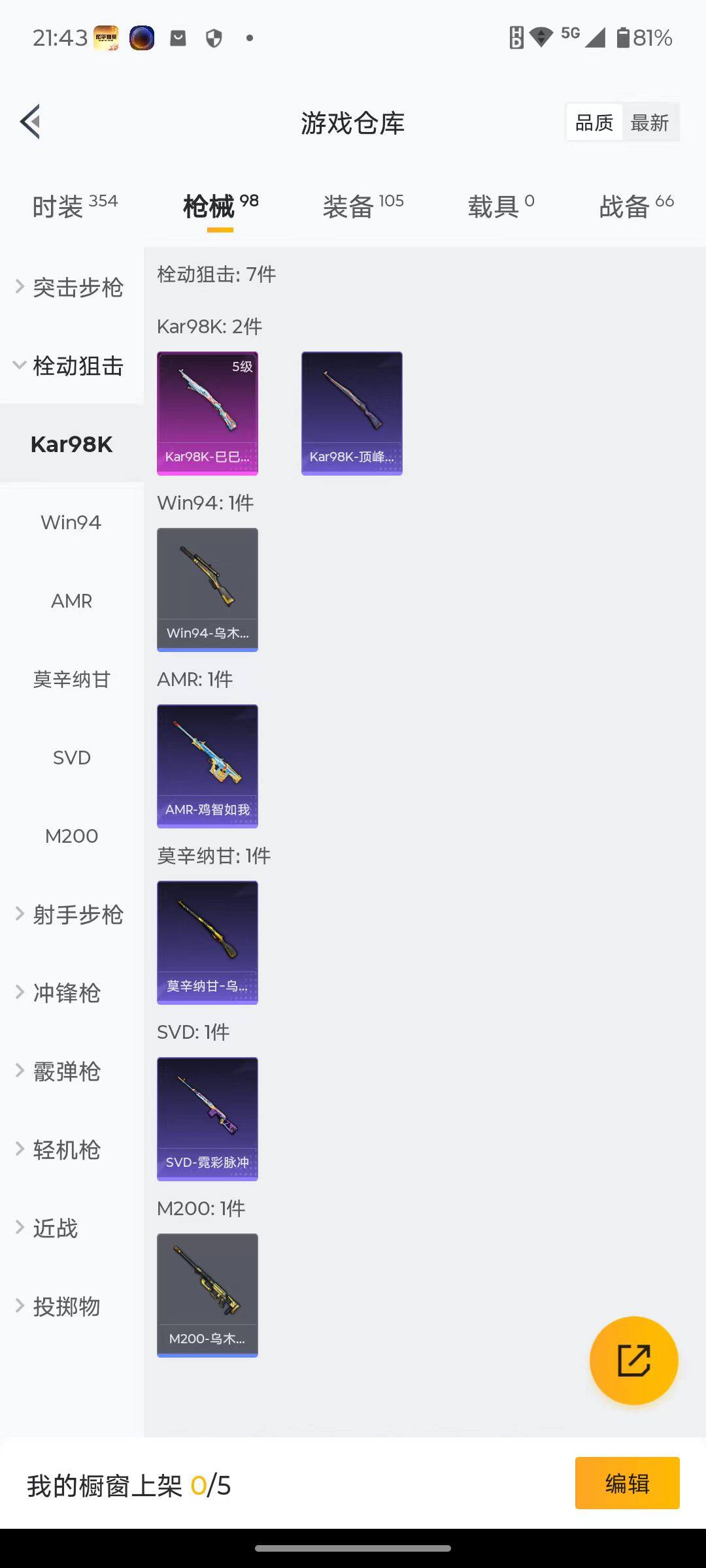Select 莫辛纳甘 from the sidebar list

[71, 679]
